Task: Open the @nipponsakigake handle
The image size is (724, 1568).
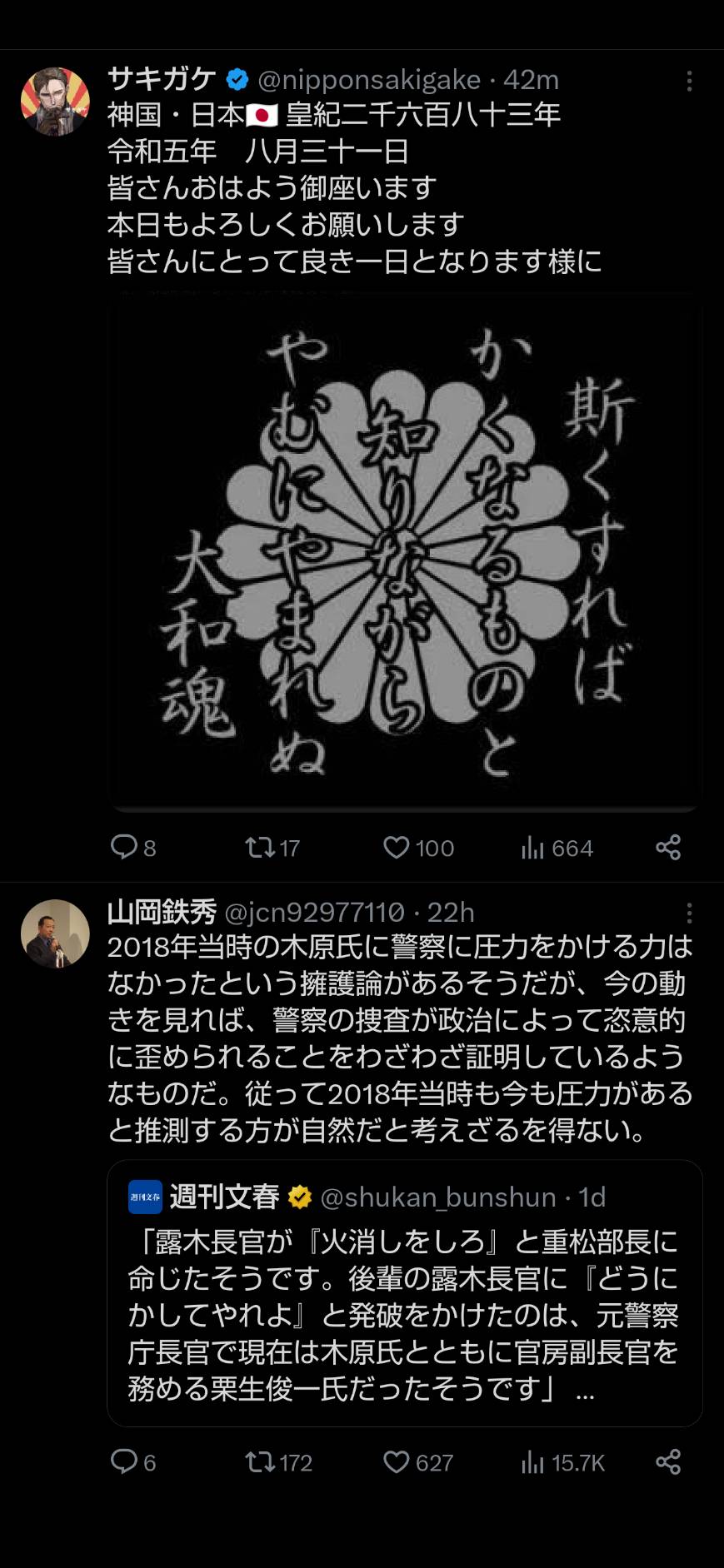Action: tap(369, 80)
